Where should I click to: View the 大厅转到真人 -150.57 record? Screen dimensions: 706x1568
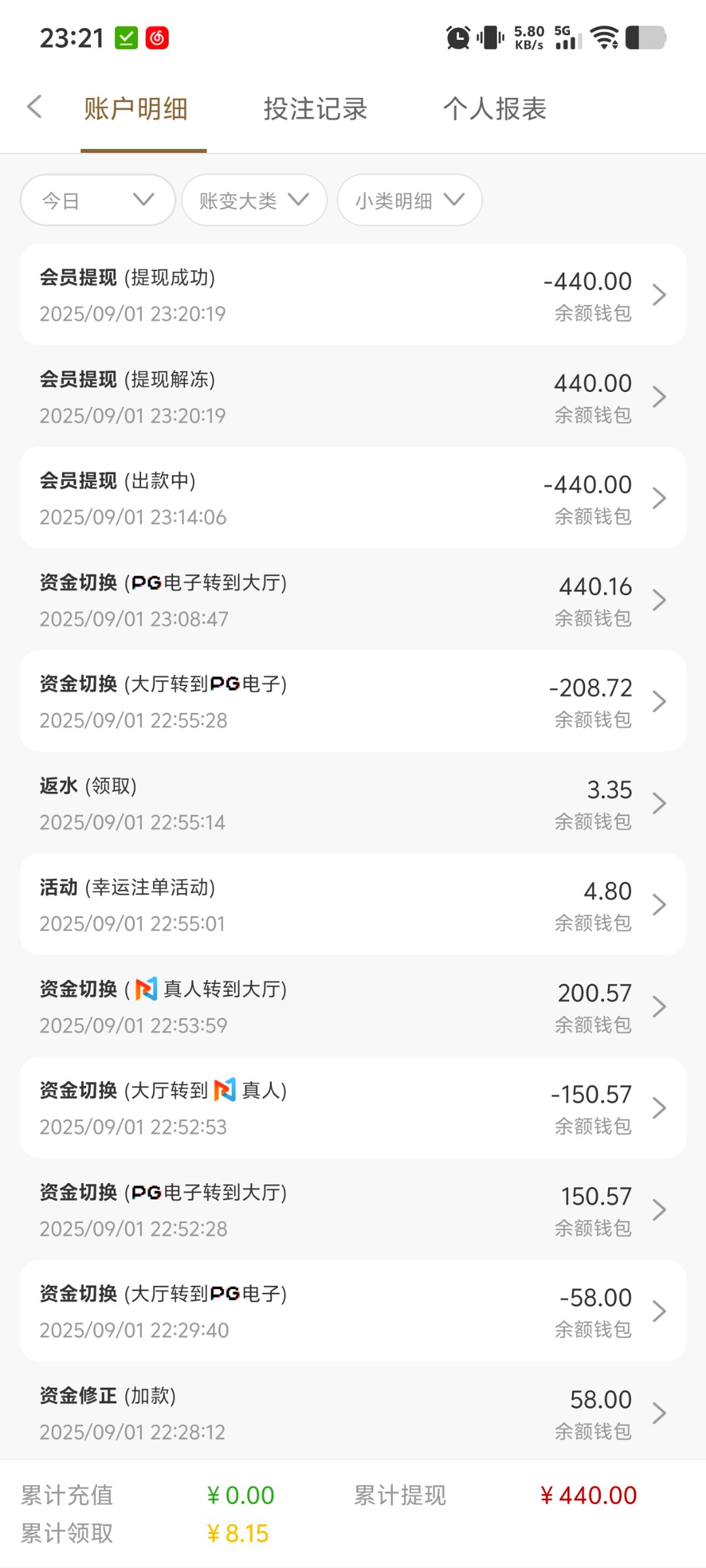[x=353, y=1107]
